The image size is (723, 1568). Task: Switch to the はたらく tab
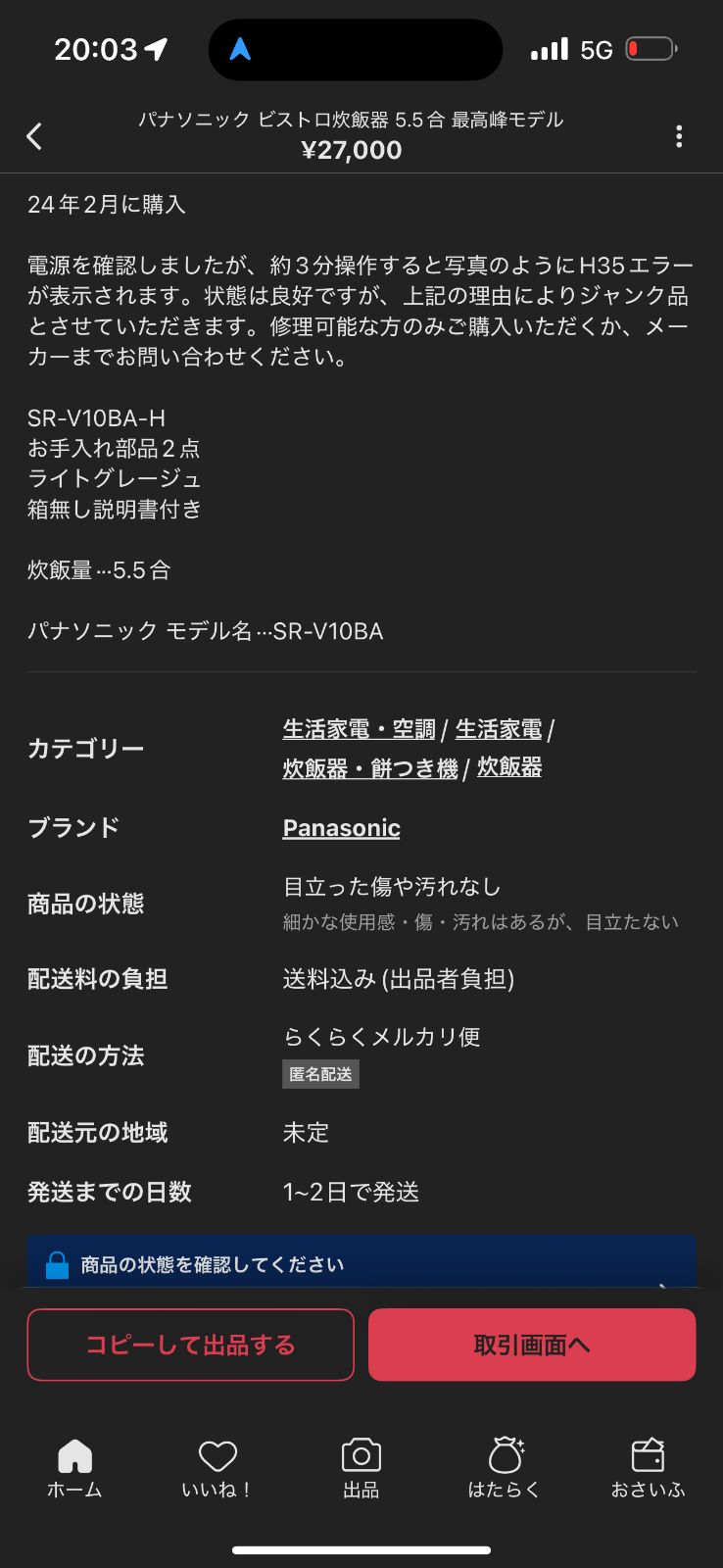(x=505, y=1468)
